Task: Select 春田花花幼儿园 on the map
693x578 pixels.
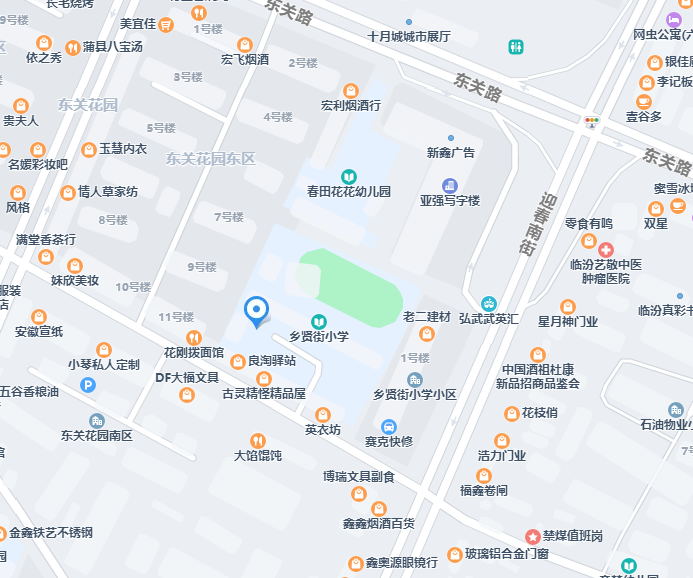Action: tap(348, 176)
